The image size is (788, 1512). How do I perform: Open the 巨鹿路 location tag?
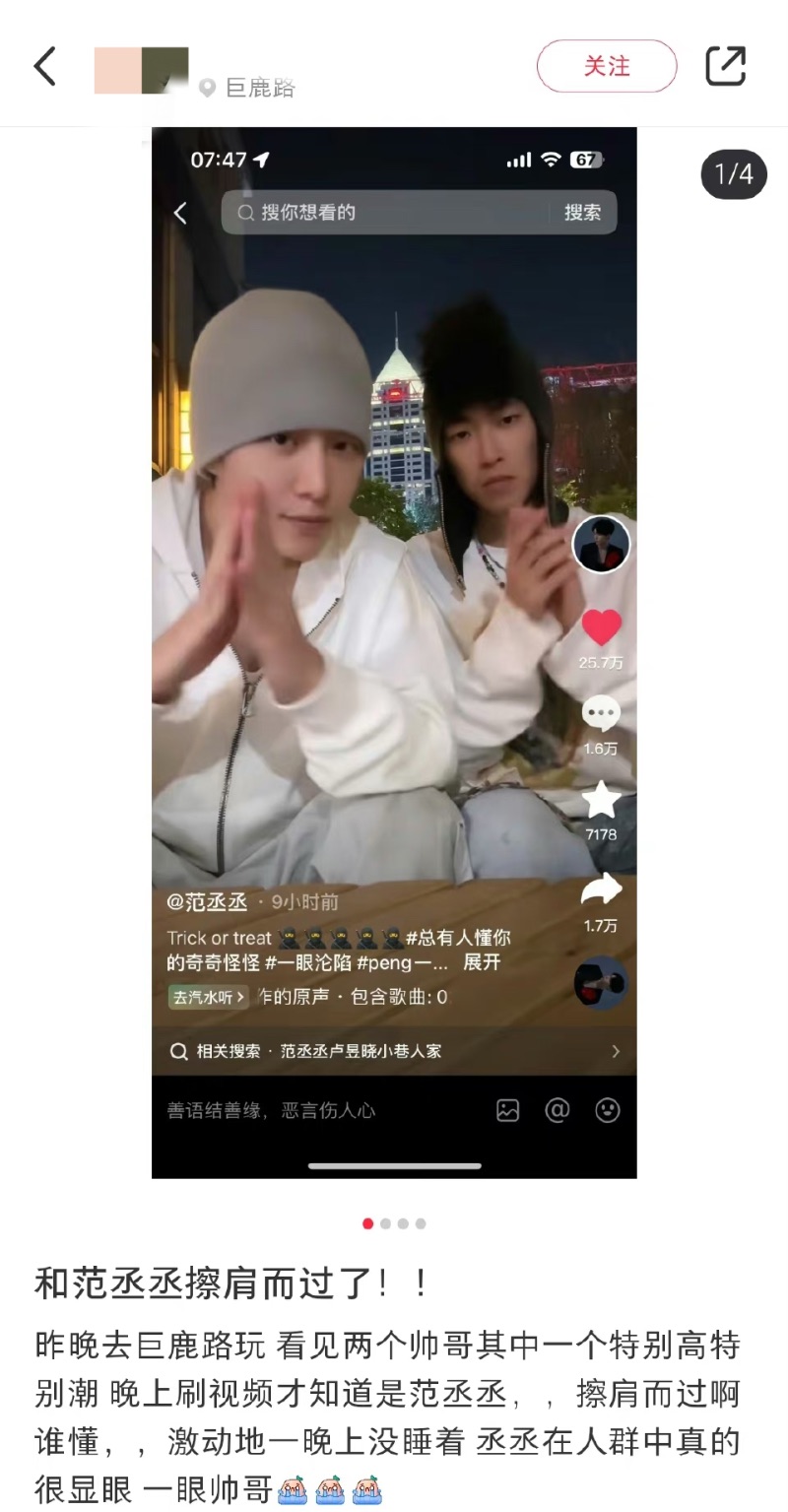click(x=248, y=89)
